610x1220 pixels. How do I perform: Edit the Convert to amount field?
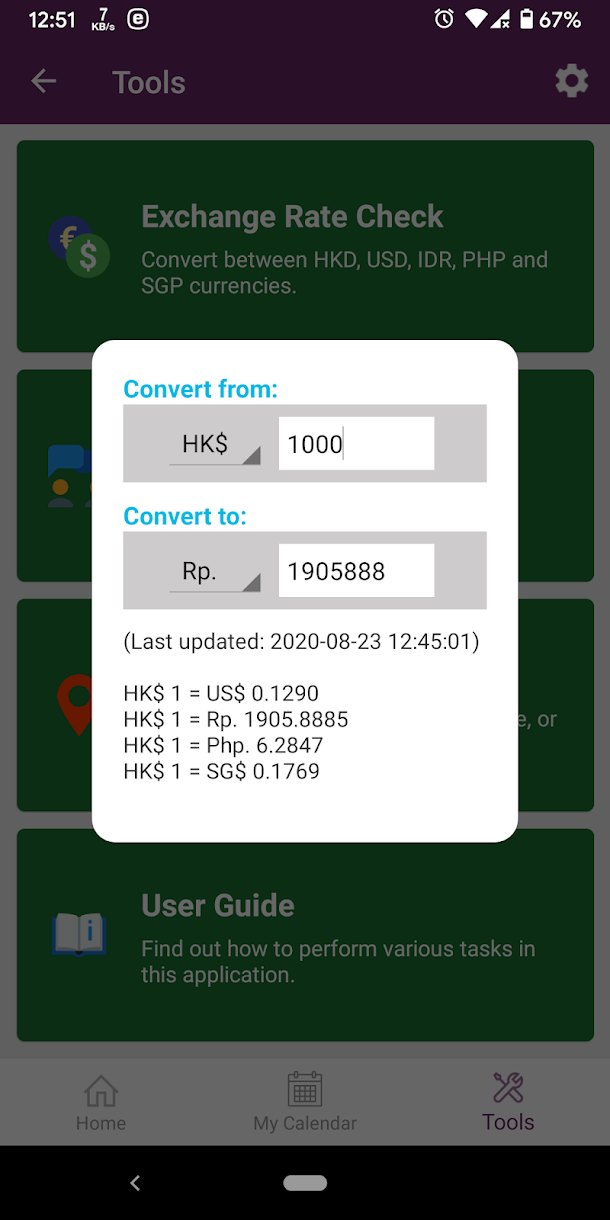click(x=356, y=571)
